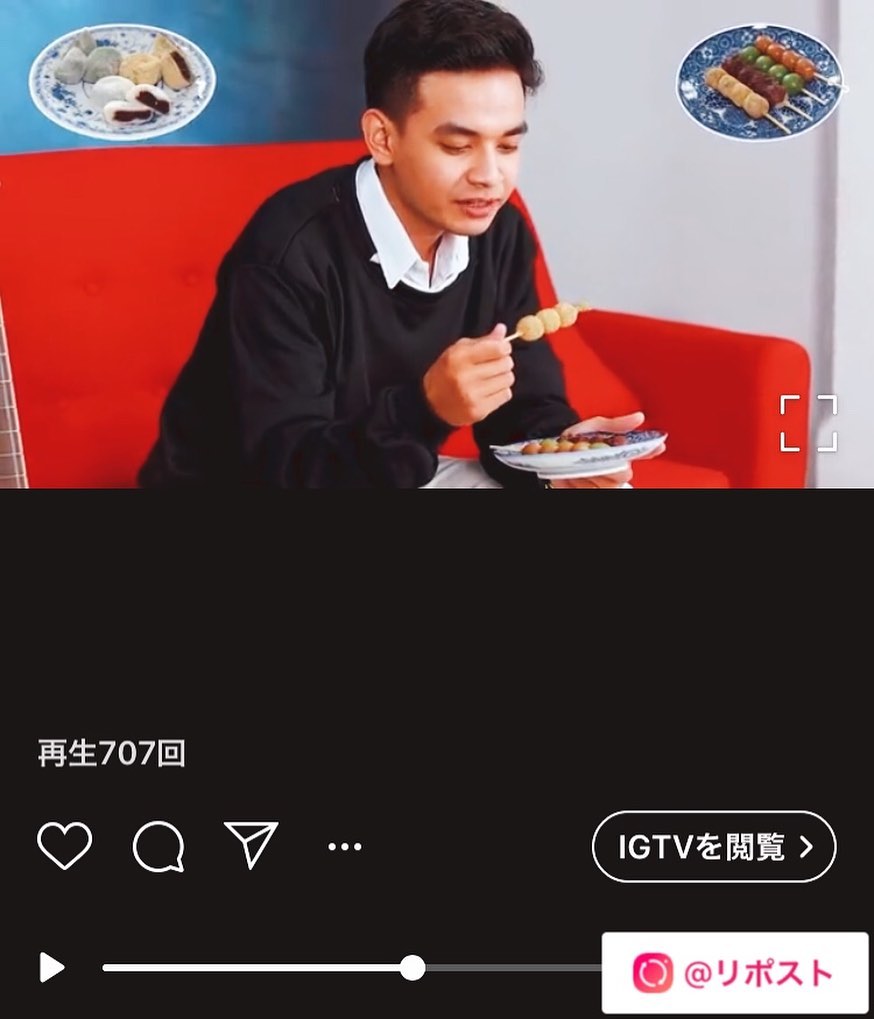Open the comments bubble
Image resolution: width=874 pixels, height=1019 pixels.
coord(158,848)
